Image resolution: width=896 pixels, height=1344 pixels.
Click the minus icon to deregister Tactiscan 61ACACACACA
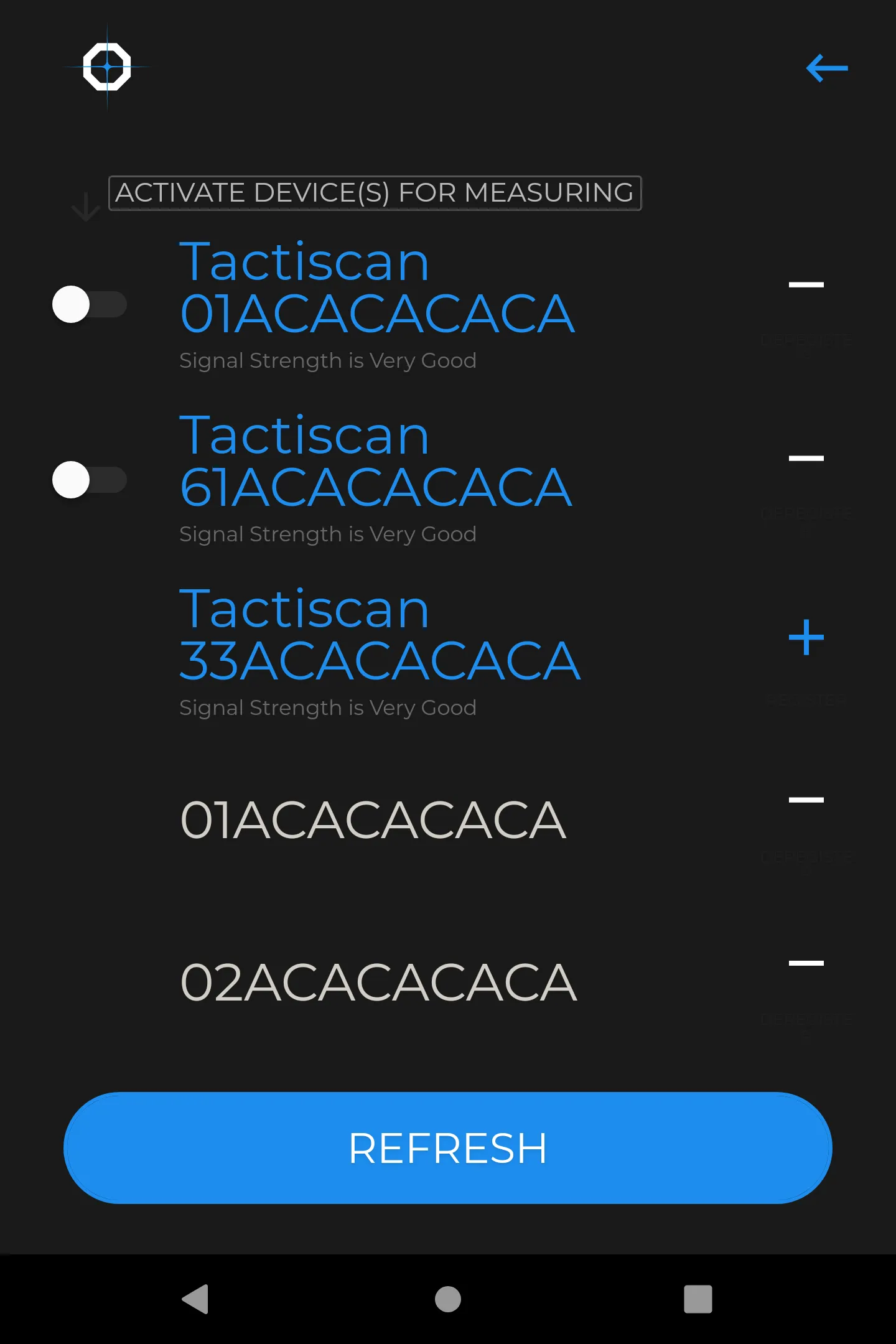806,457
